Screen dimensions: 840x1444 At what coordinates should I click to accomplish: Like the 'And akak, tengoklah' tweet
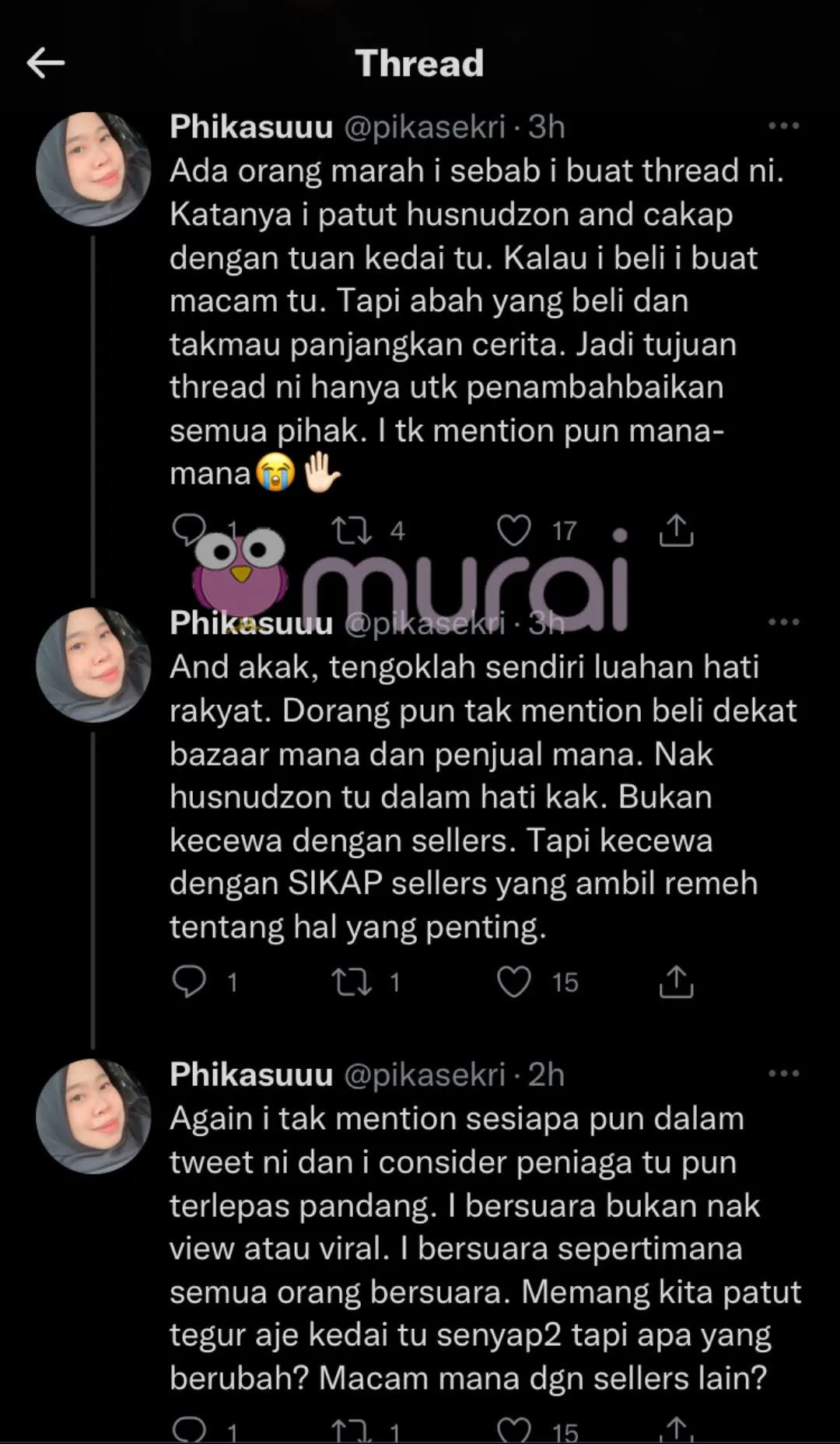[x=514, y=982]
